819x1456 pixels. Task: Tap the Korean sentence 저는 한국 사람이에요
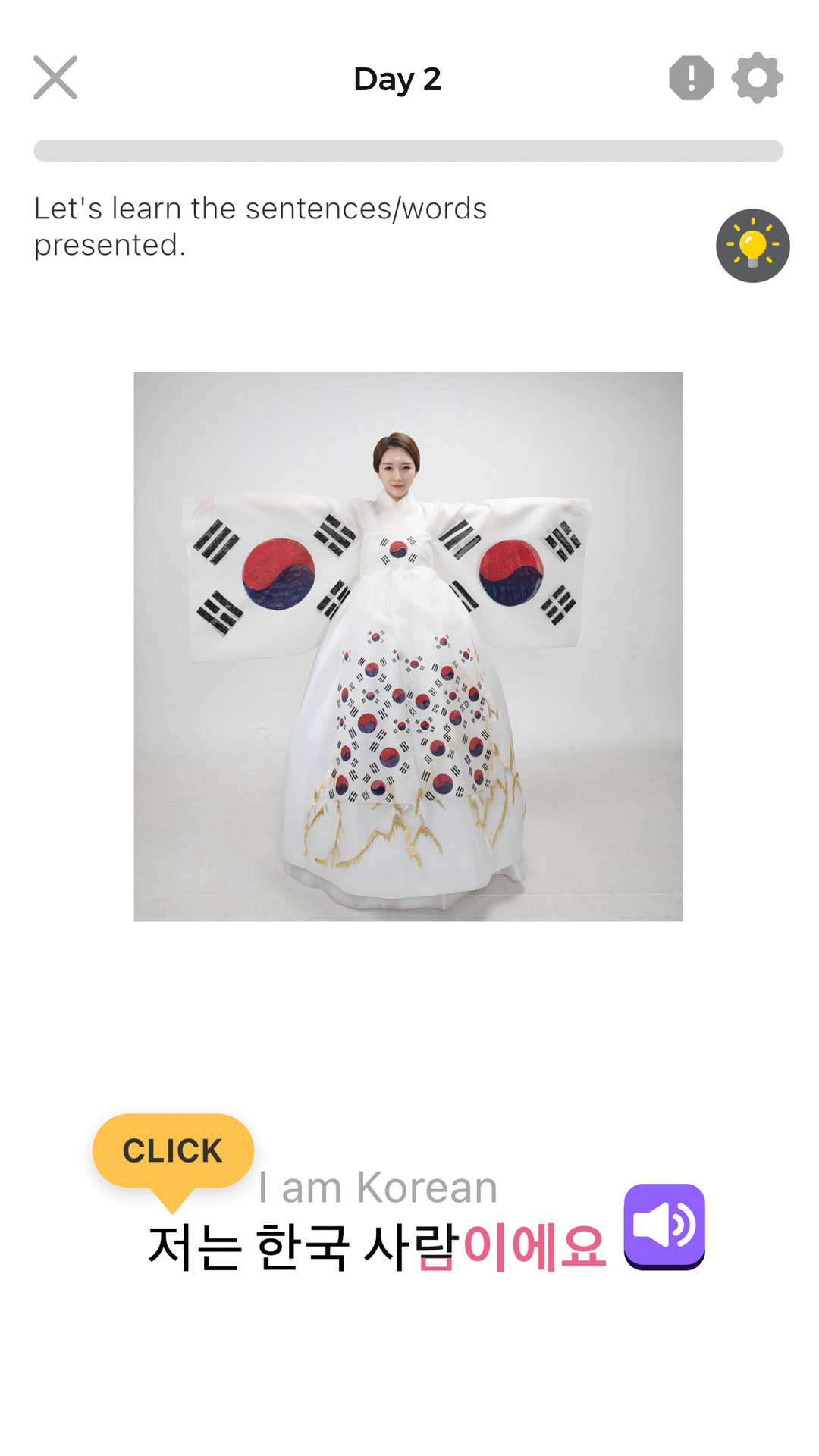tap(377, 1247)
